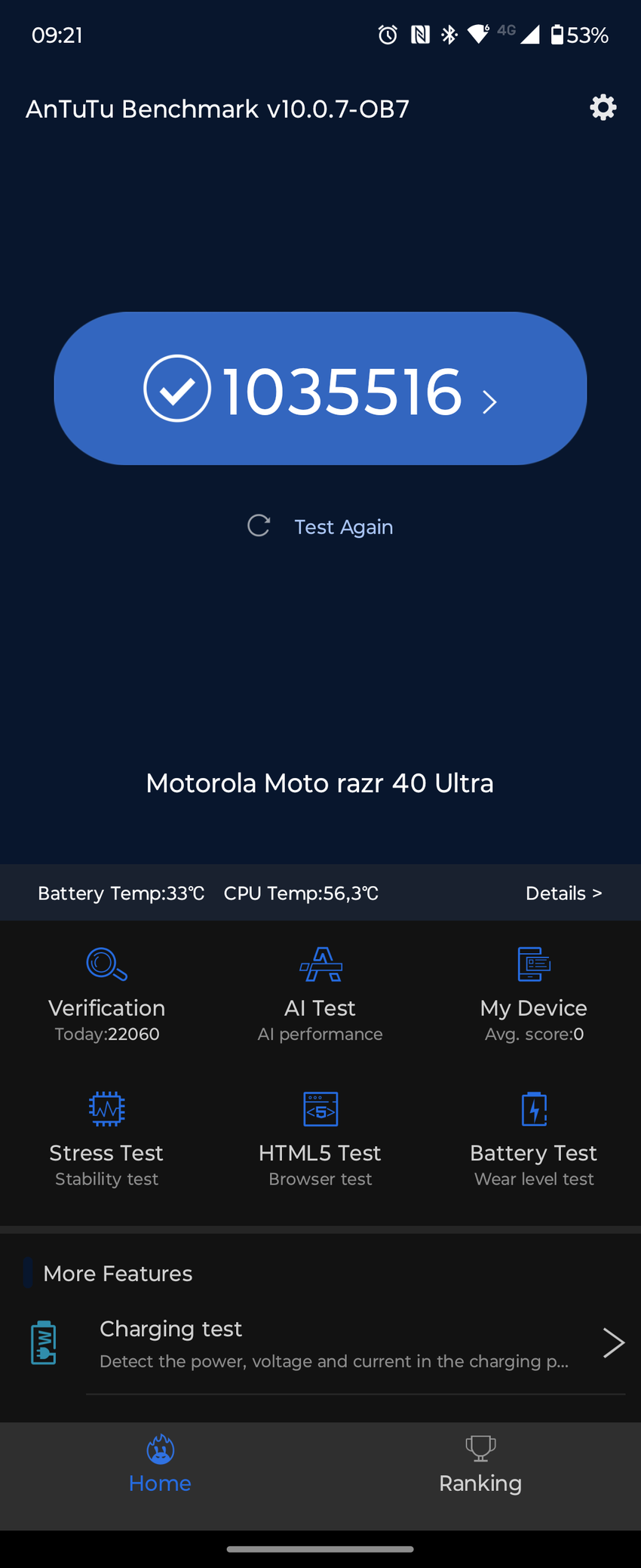Switch to the Ranking tab
Viewport: 641px width, 1568px height.
480,1465
